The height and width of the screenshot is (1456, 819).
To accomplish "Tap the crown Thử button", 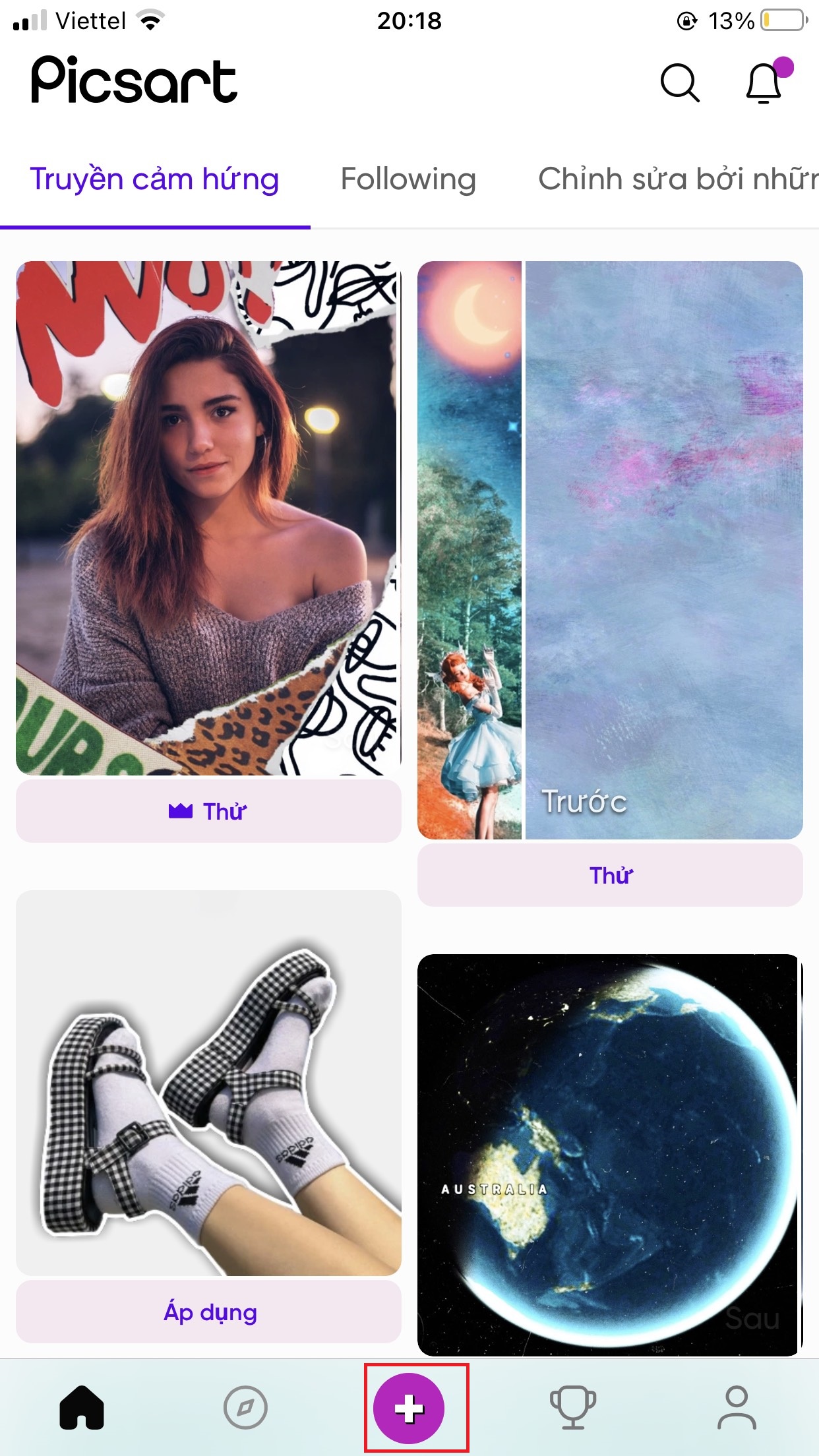I will pos(208,811).
